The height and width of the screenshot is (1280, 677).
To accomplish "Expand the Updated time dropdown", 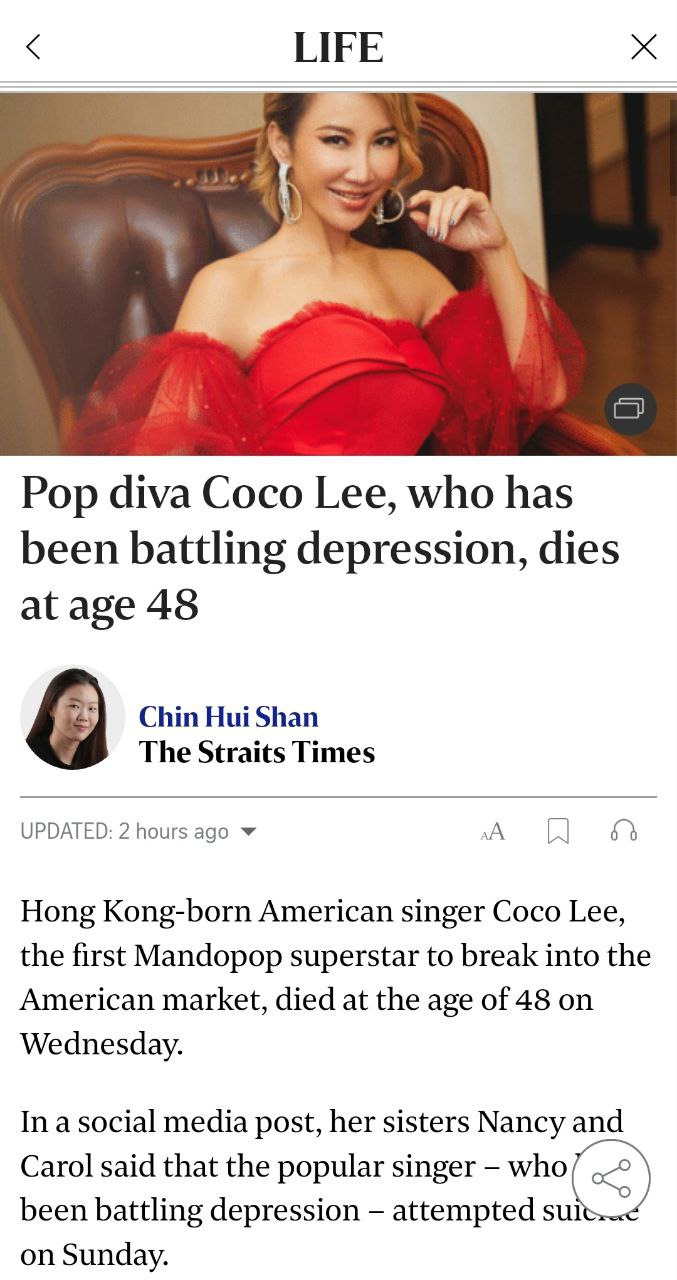I will click(x=249, y=831).
